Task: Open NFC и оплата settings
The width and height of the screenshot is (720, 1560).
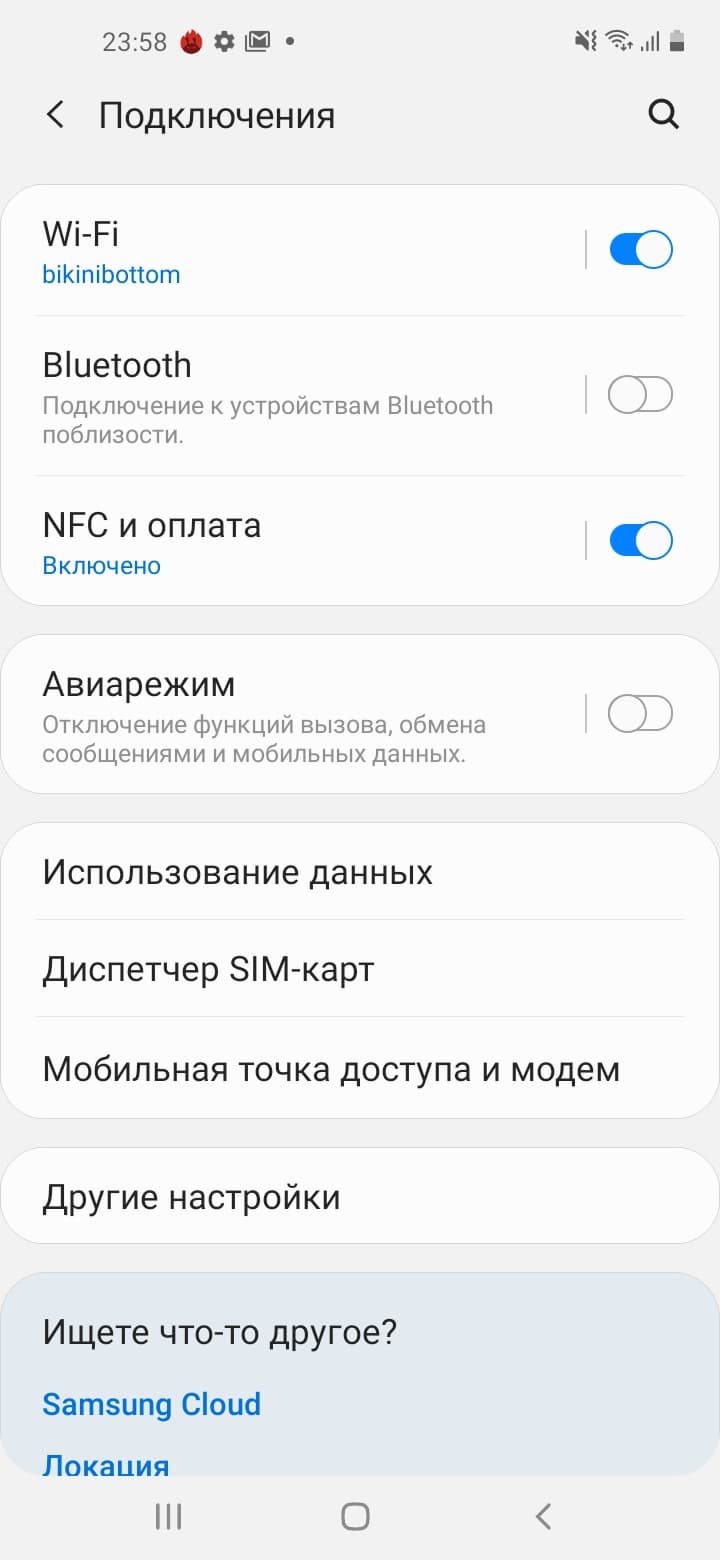Action: 300,541
